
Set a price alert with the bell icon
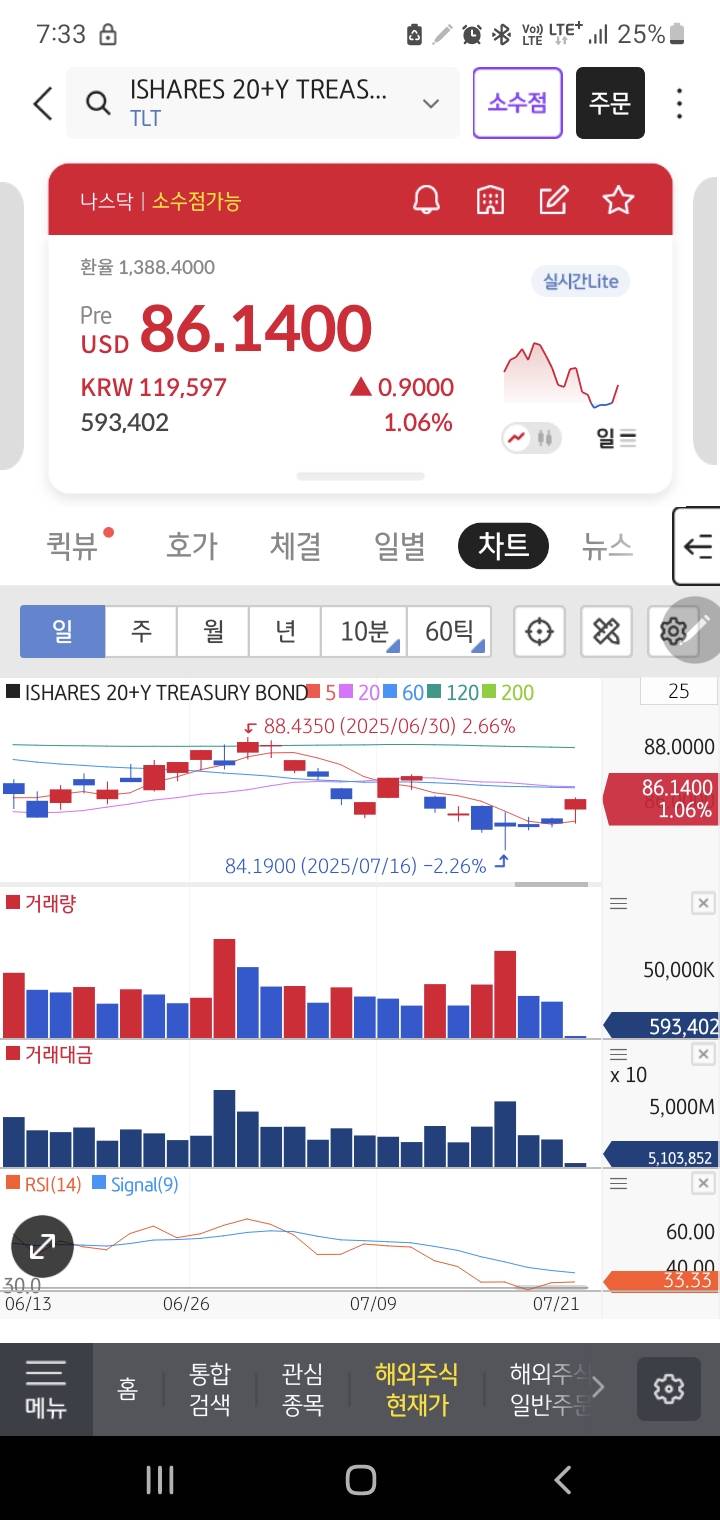[427, 200]
